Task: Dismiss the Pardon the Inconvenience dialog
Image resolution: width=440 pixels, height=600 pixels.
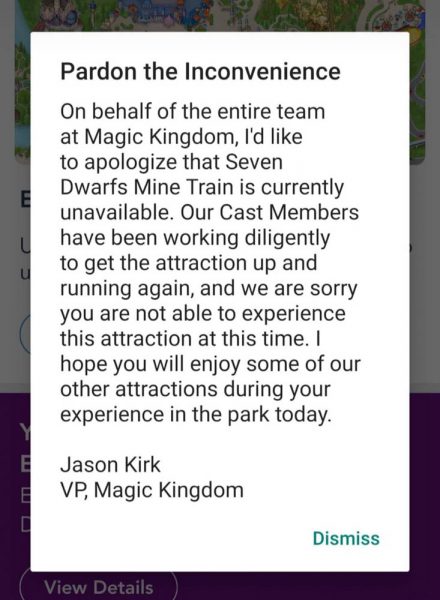Action: pyautogui.click(x=346, y=538)
